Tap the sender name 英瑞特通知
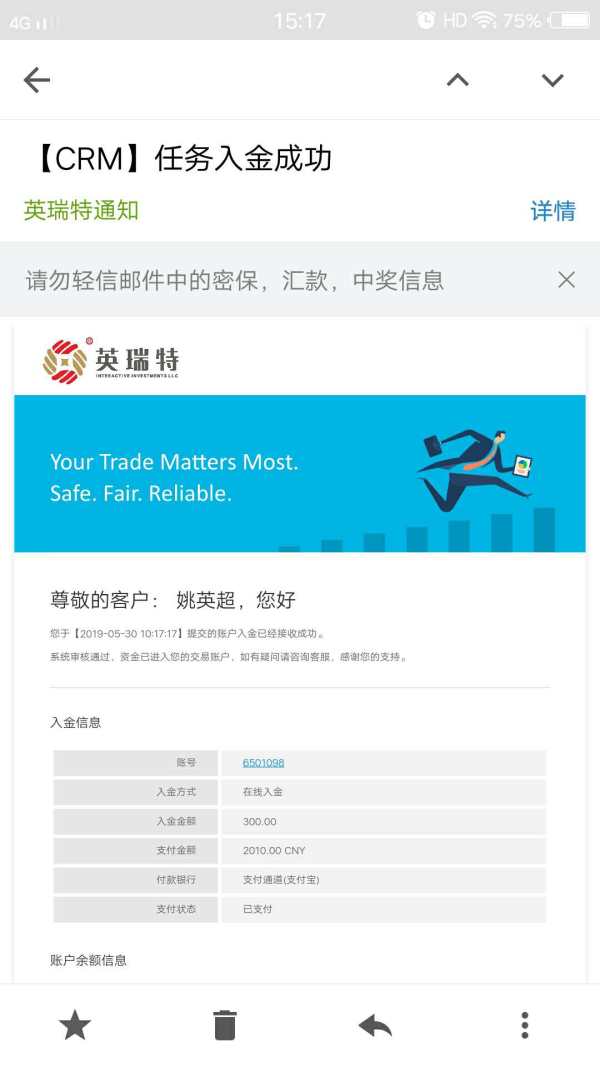The height and width of the screenshot is (1067, 600). [x=81, y=211]
